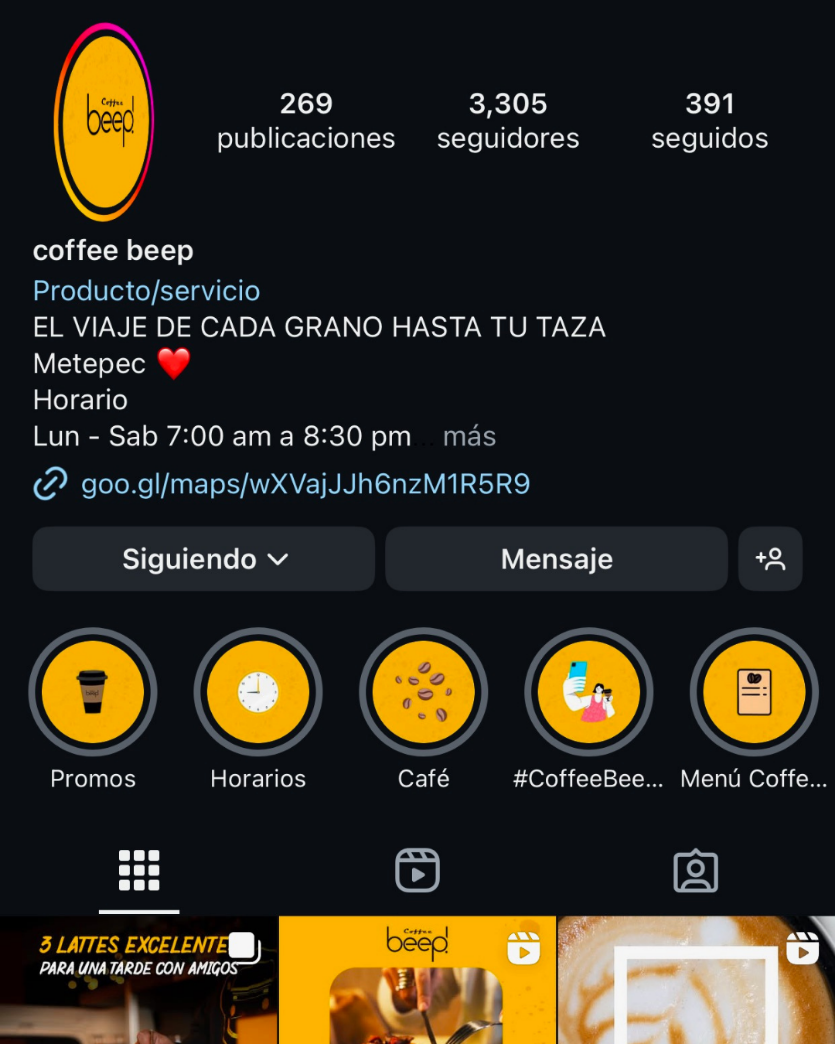835x1044 pixels.
Task: Show the 3,305 seguidores list
Action: coord(508,120)
